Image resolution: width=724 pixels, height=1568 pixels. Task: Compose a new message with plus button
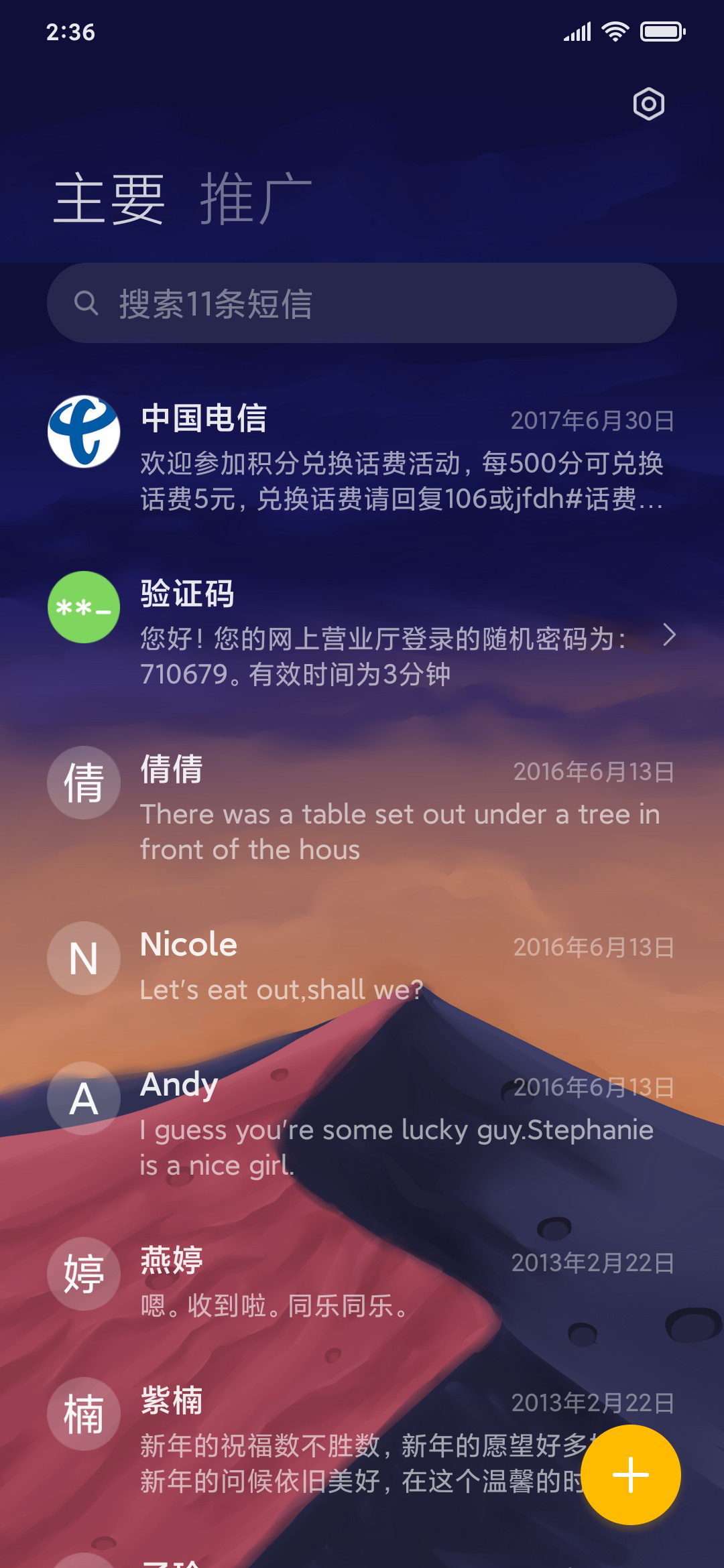click(631, 1475)
